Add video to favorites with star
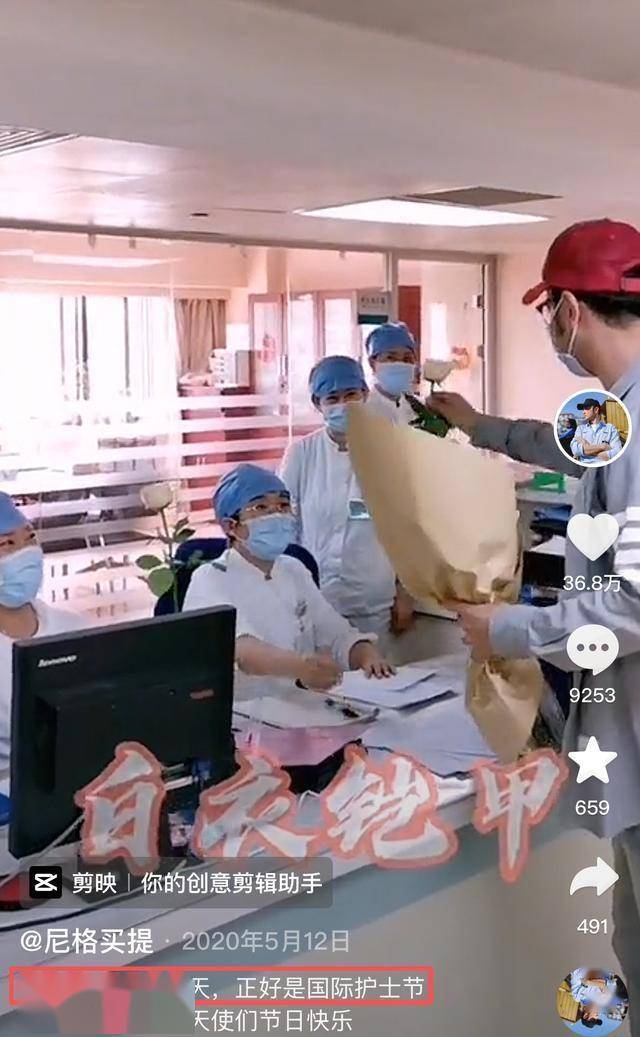640x1037 pixels. tap(592, 761)
